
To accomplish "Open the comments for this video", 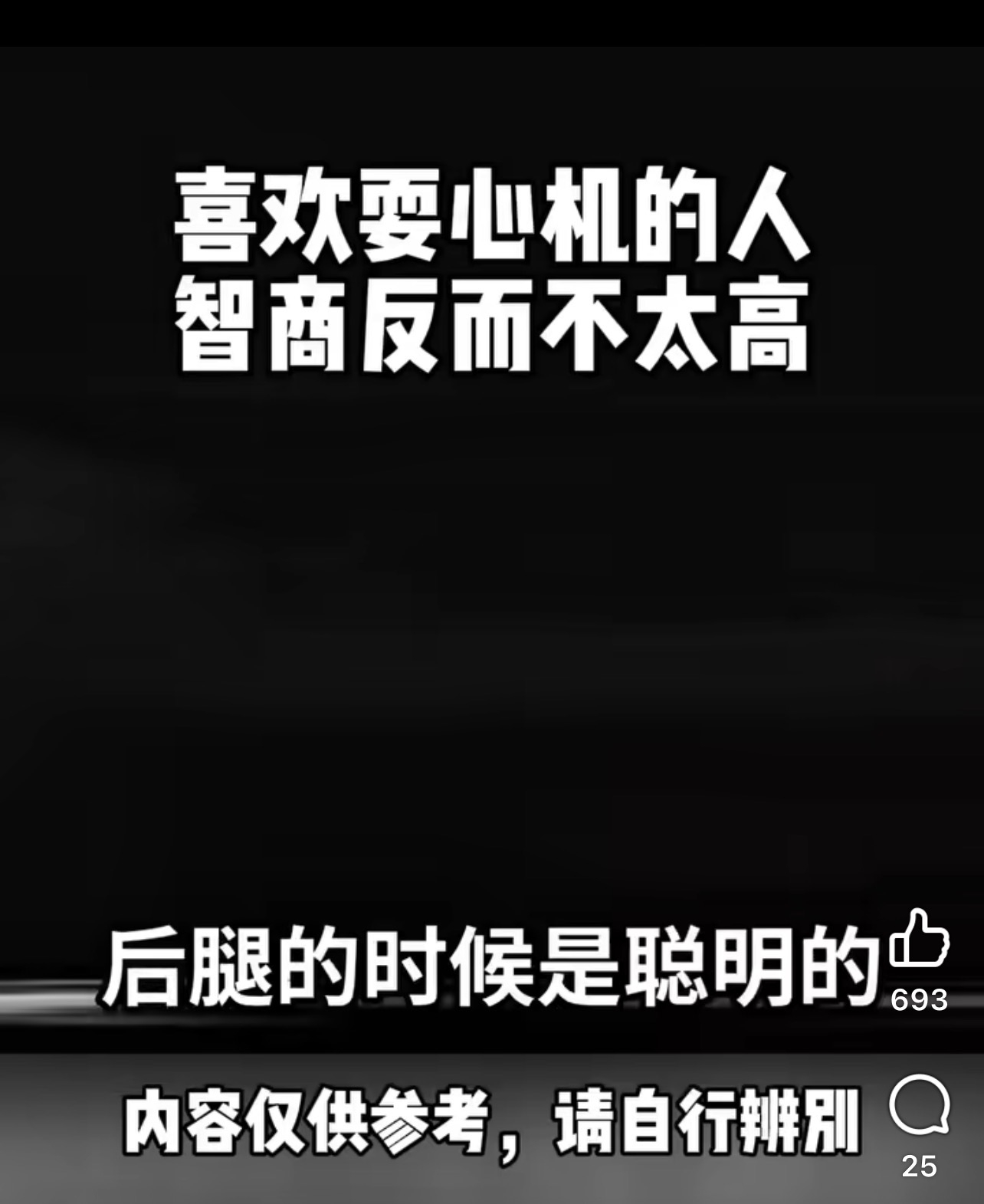I will click(x=920, y=1106).
